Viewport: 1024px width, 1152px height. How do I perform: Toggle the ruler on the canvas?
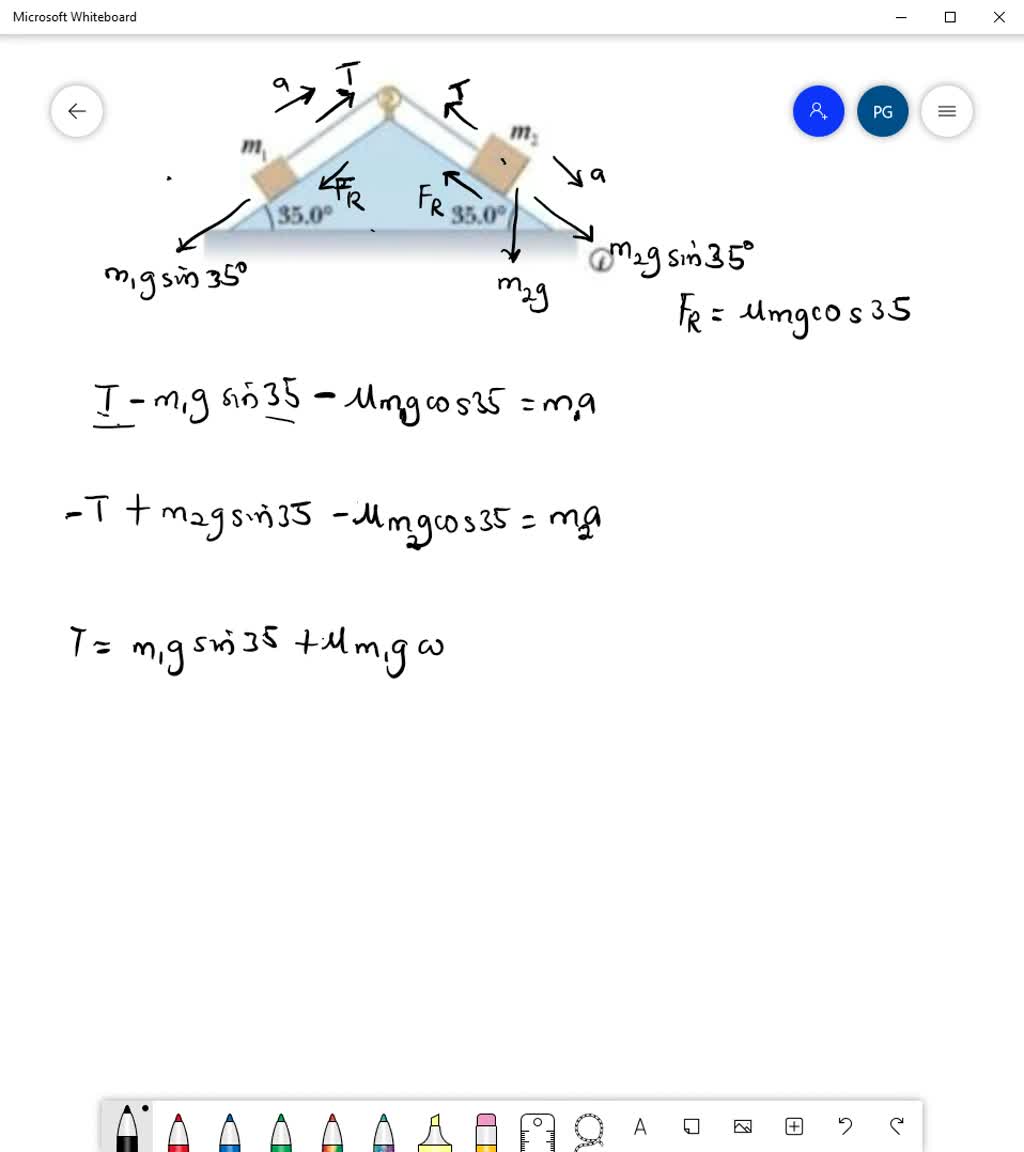tap(537, 1128)
